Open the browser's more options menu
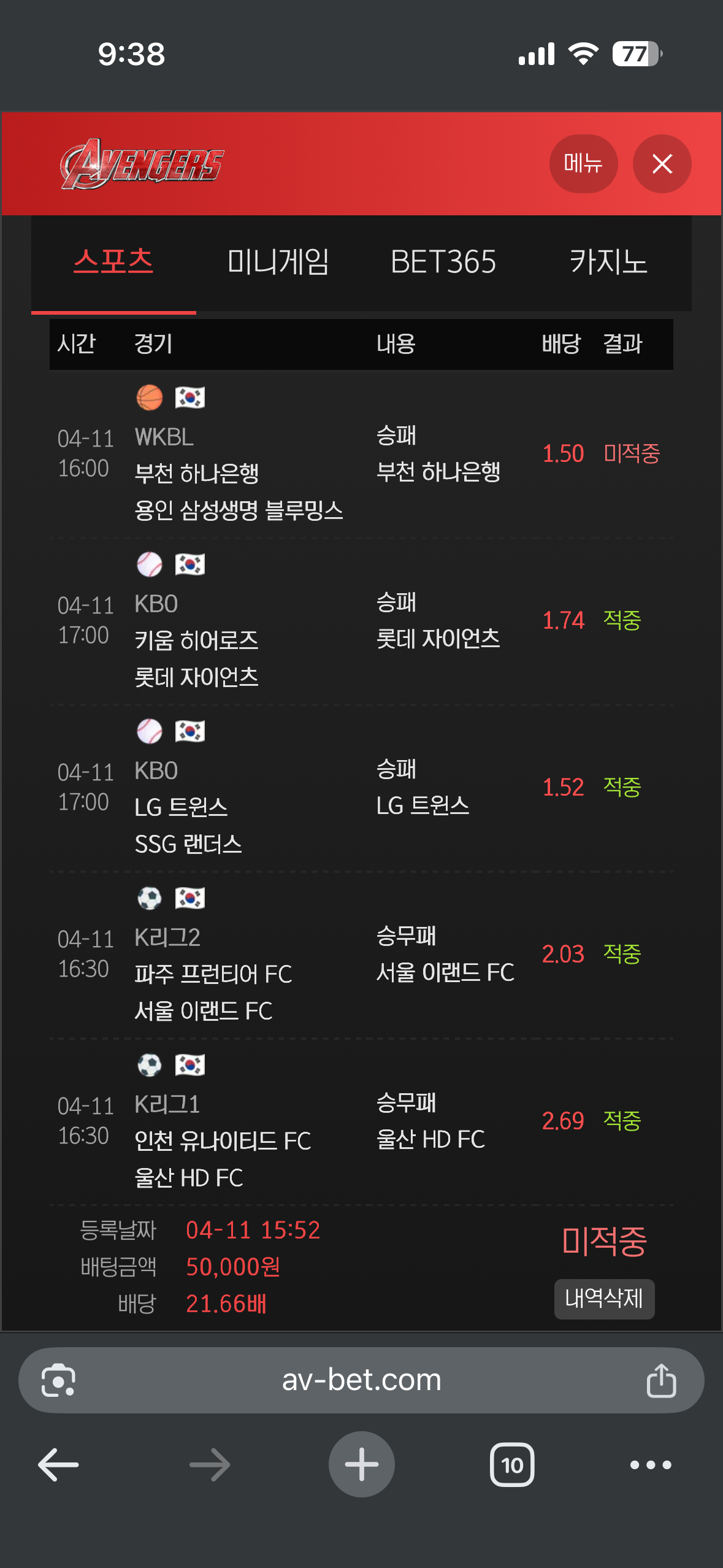Viewport: 723px width, 1568px height. (x=651, y=1465)
